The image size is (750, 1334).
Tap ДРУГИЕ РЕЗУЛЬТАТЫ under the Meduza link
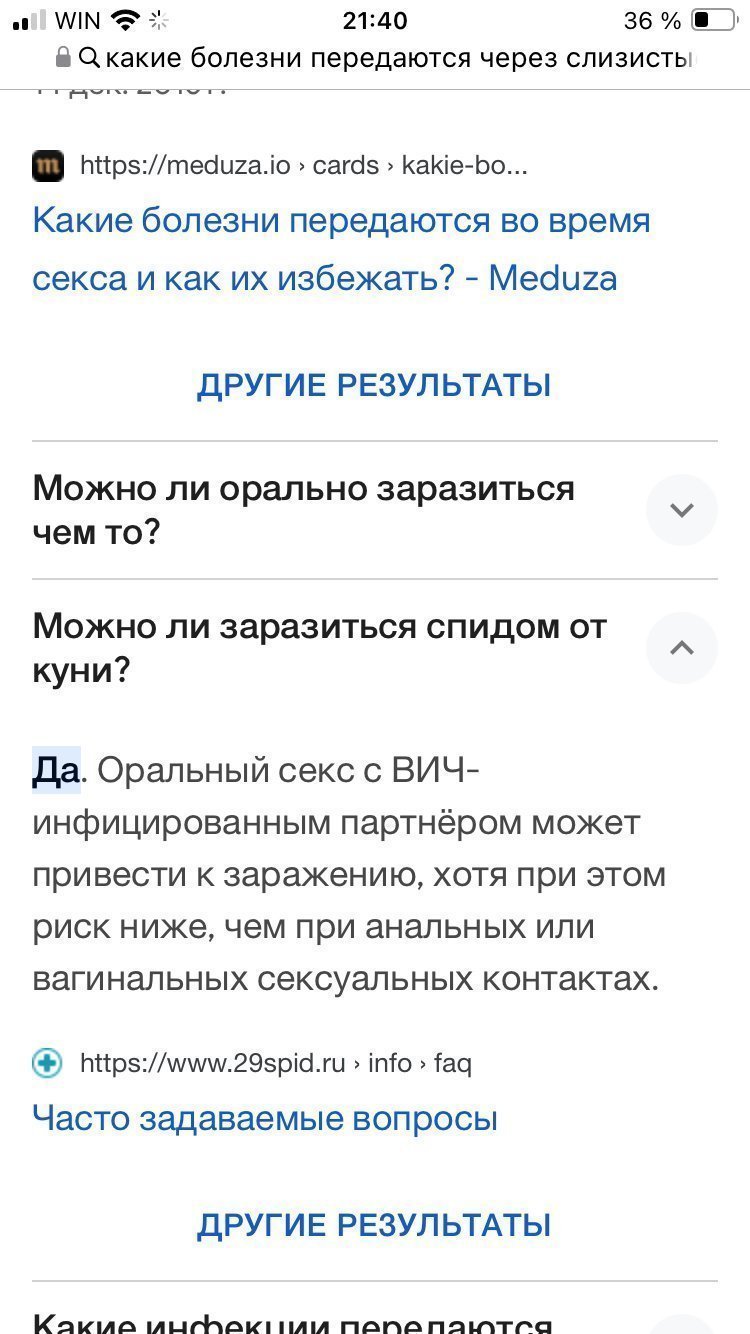click(374, 385)
